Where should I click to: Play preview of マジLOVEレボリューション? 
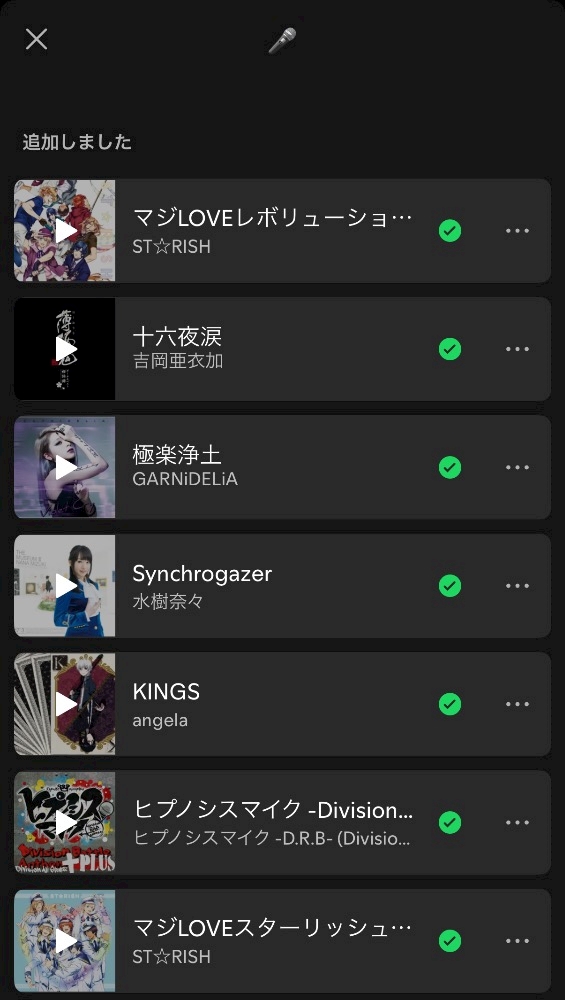click(65, 230)
